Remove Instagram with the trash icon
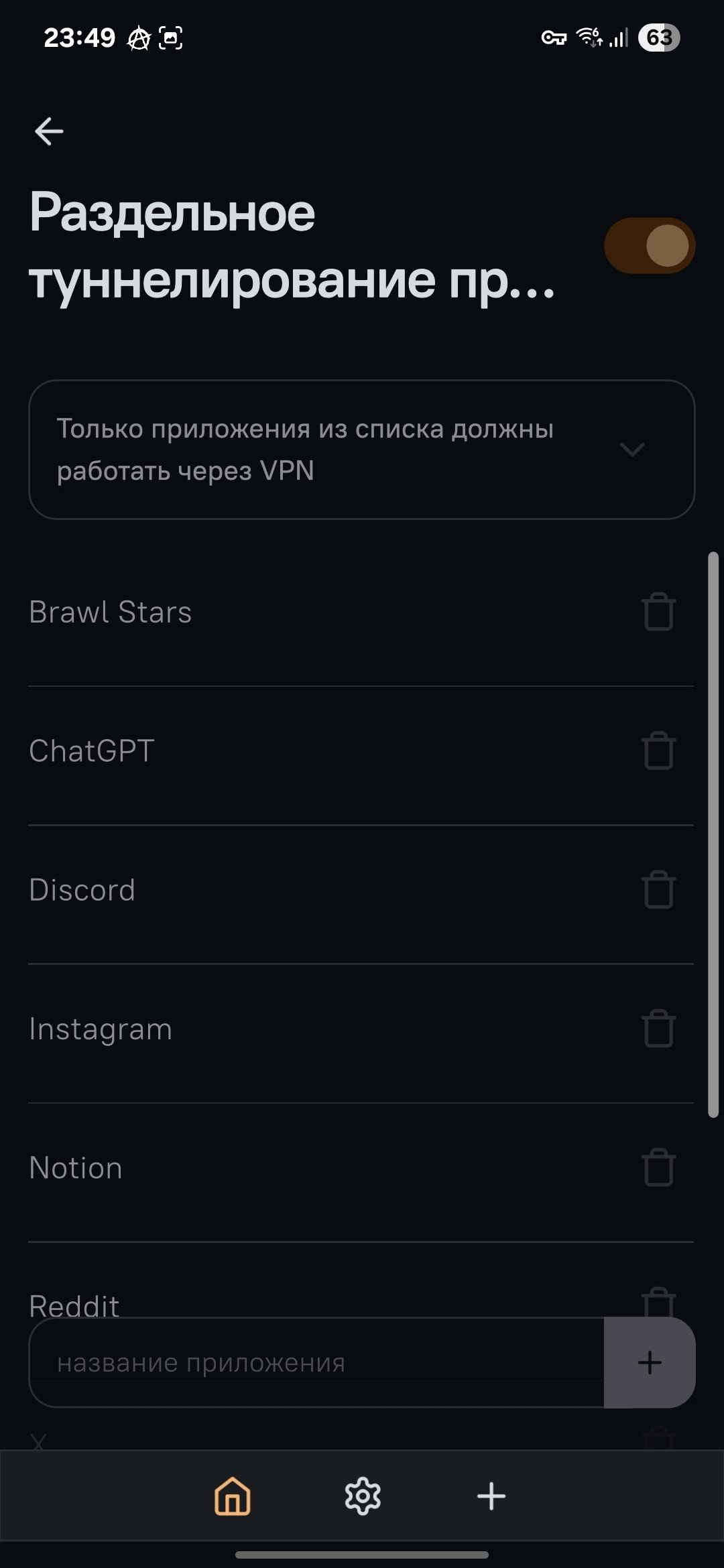The width and height of the screenshot is (724, 1568). [x=658, y=1029]
